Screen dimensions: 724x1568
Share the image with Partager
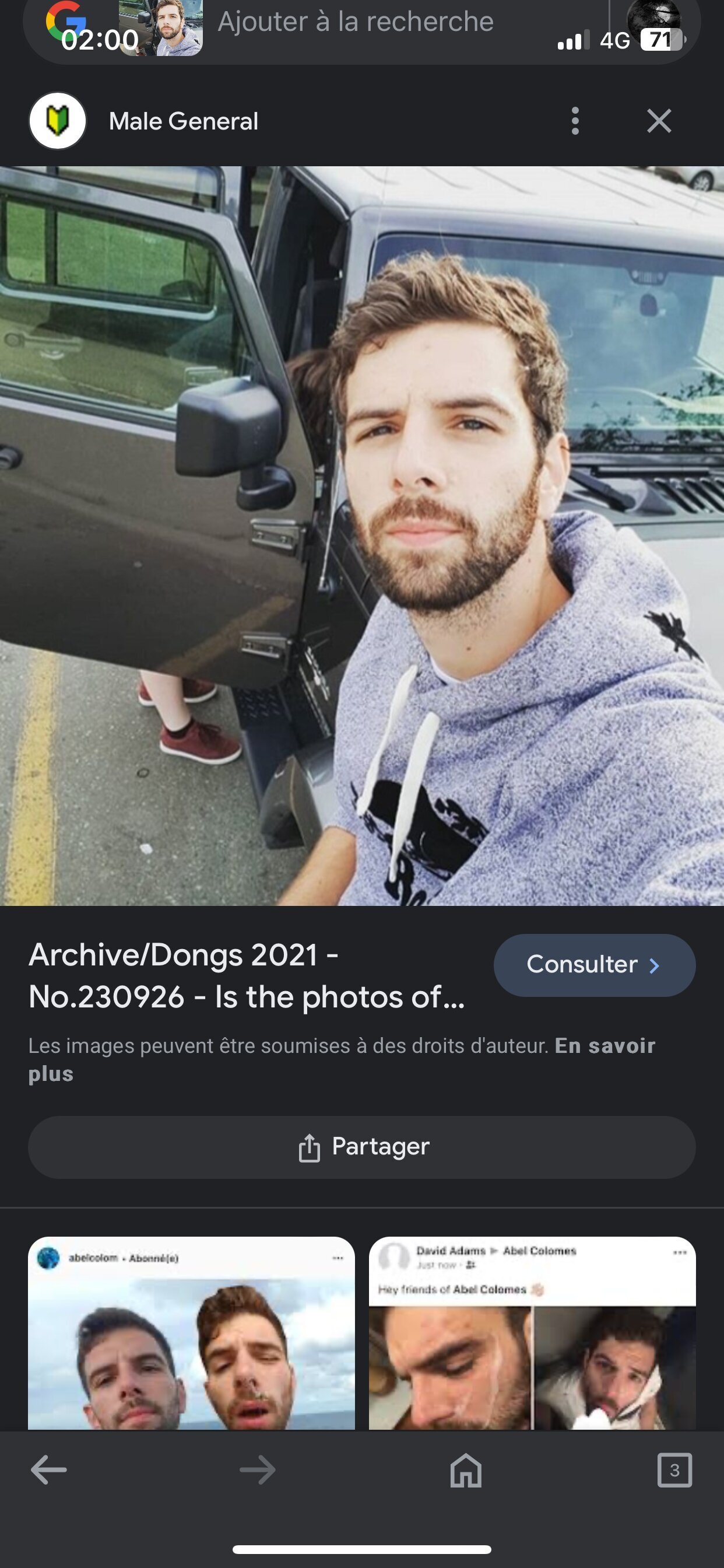tap(362, 1147)
